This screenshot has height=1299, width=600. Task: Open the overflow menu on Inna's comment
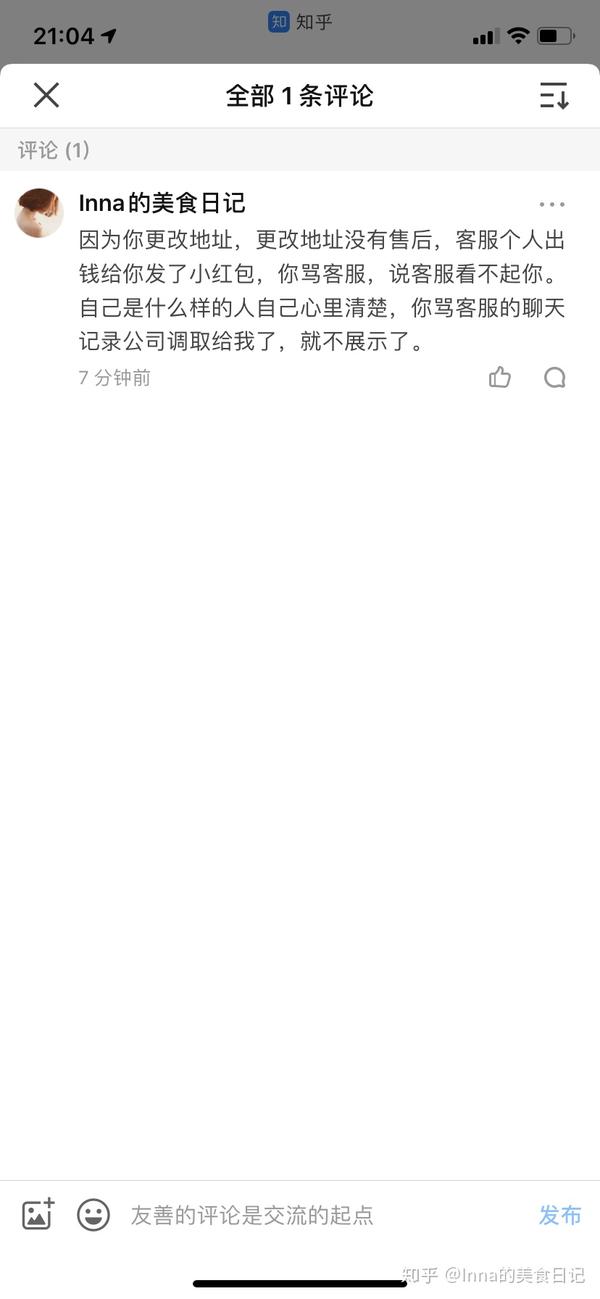pyautogui.click(x=552, y=204)
